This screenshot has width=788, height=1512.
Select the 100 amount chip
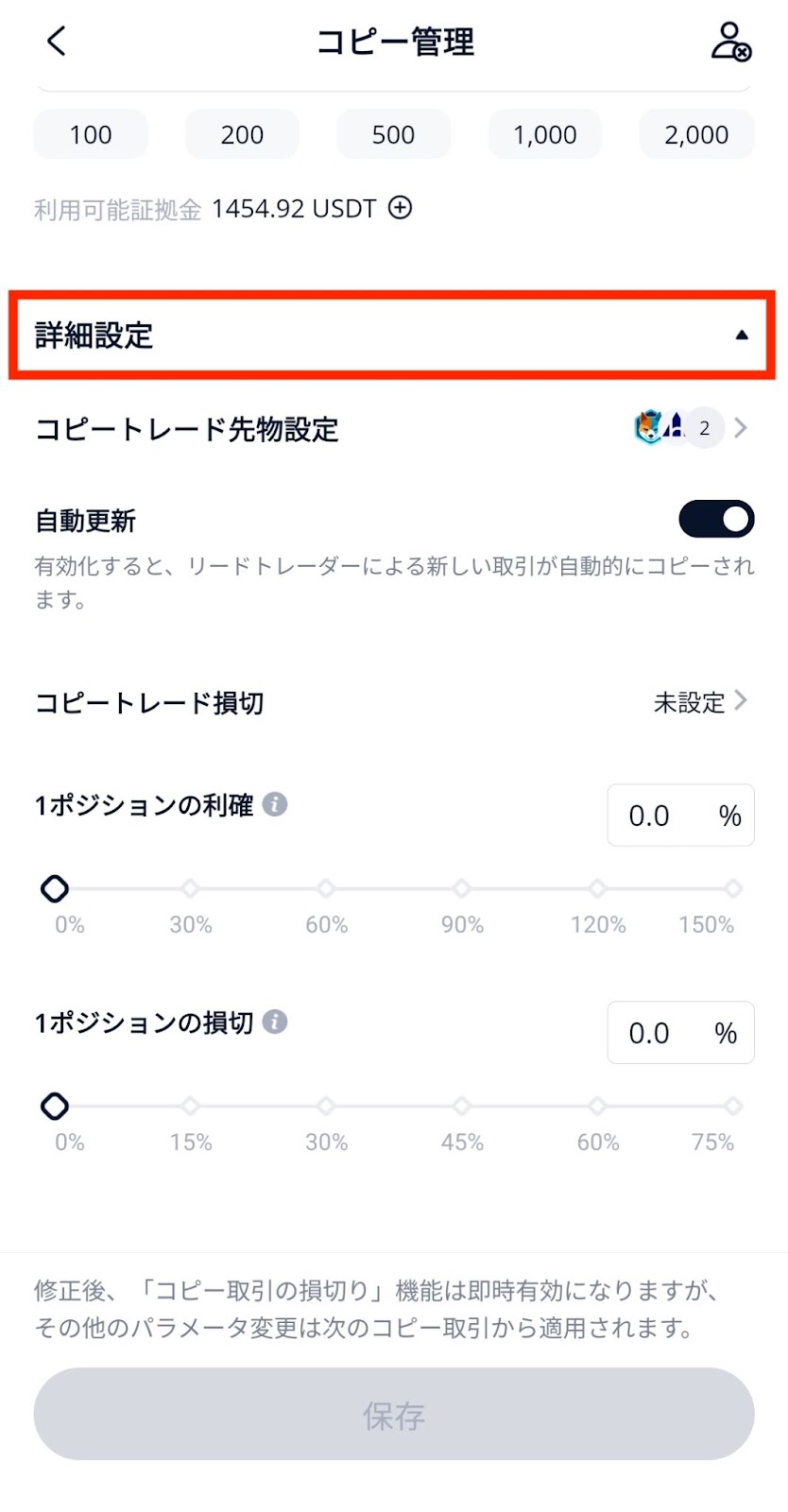(91, 134)
